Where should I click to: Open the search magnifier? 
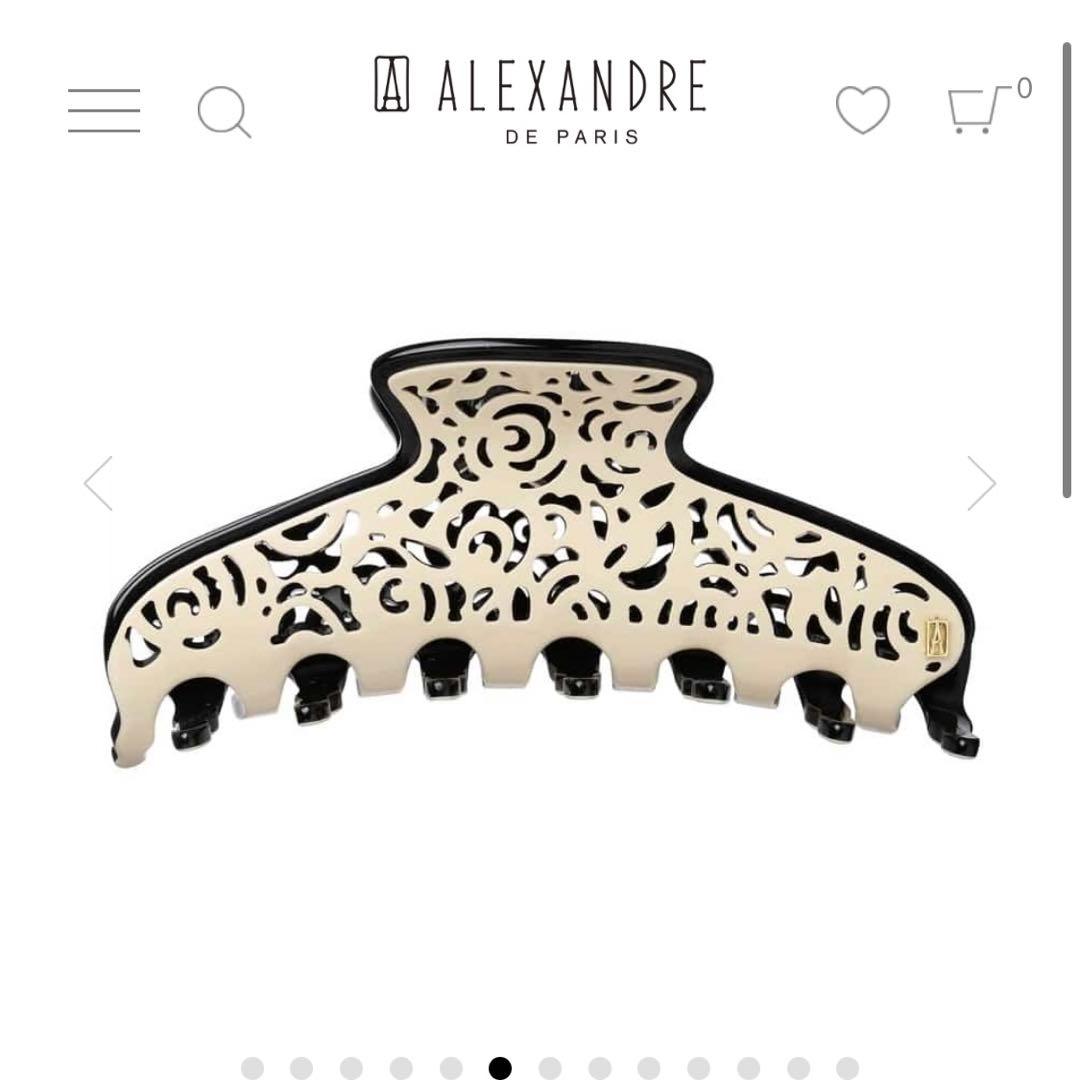[x=224, y=111]
